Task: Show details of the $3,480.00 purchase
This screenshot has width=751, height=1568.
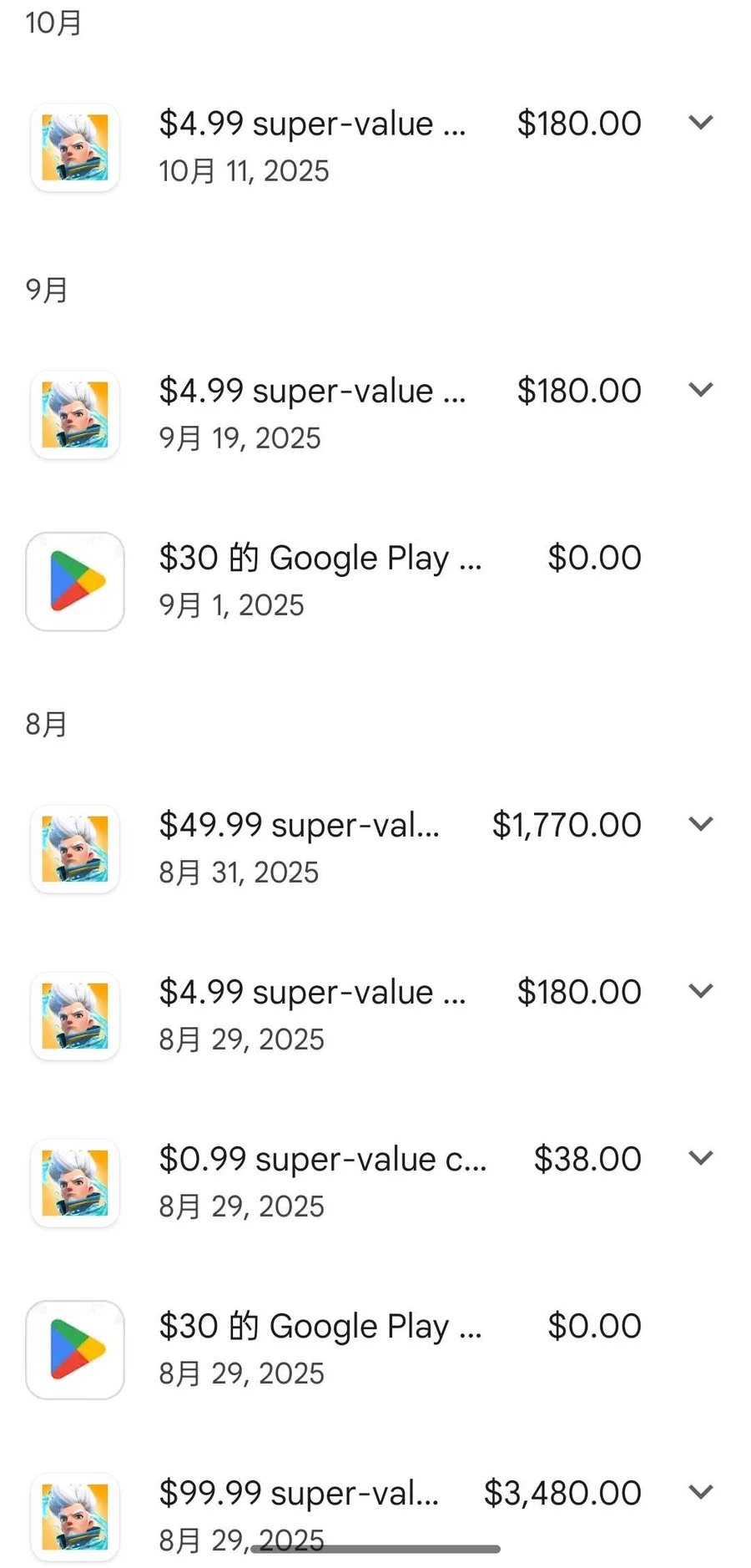Action: 700,1492
